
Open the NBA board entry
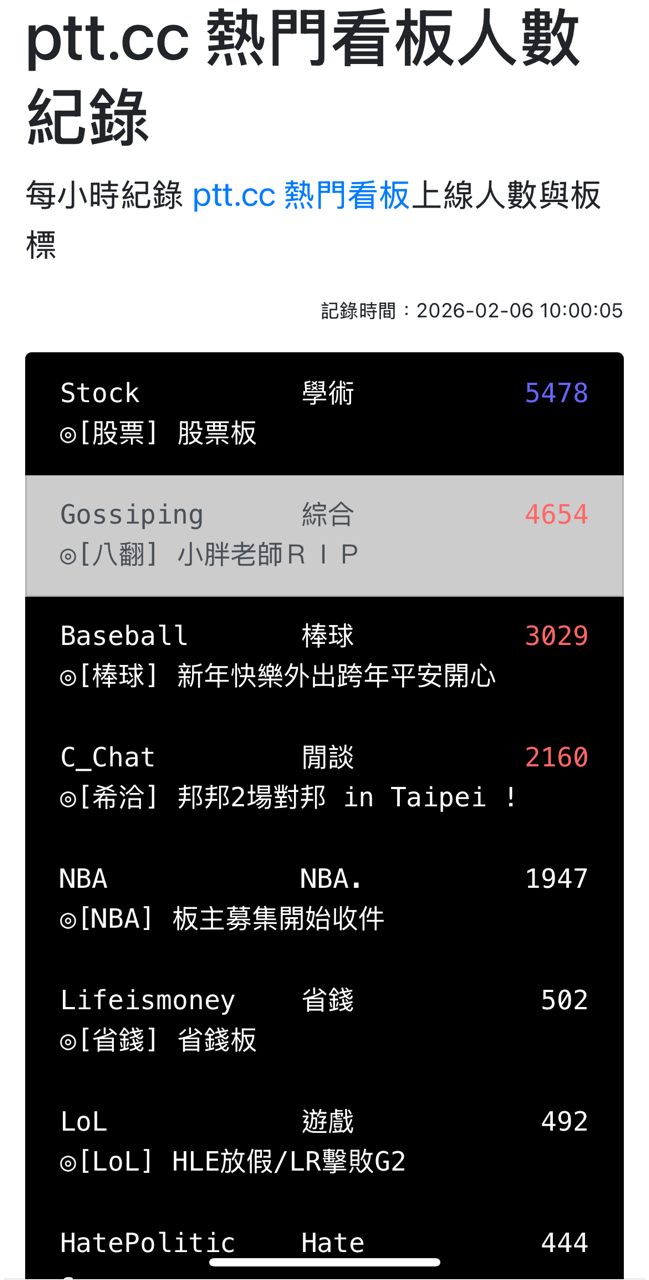324,898
